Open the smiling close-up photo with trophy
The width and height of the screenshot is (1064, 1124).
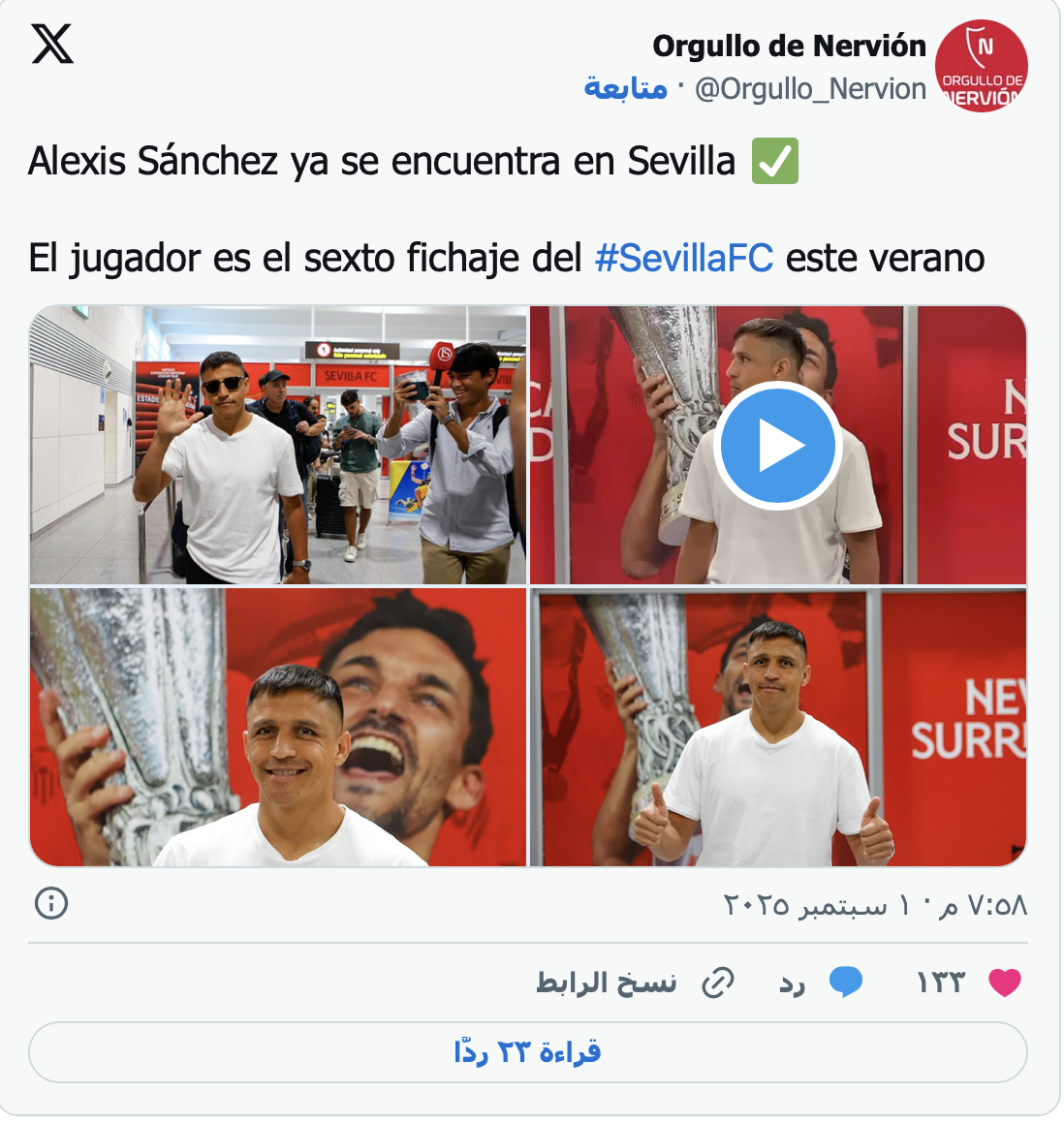[x=278, y=727]
